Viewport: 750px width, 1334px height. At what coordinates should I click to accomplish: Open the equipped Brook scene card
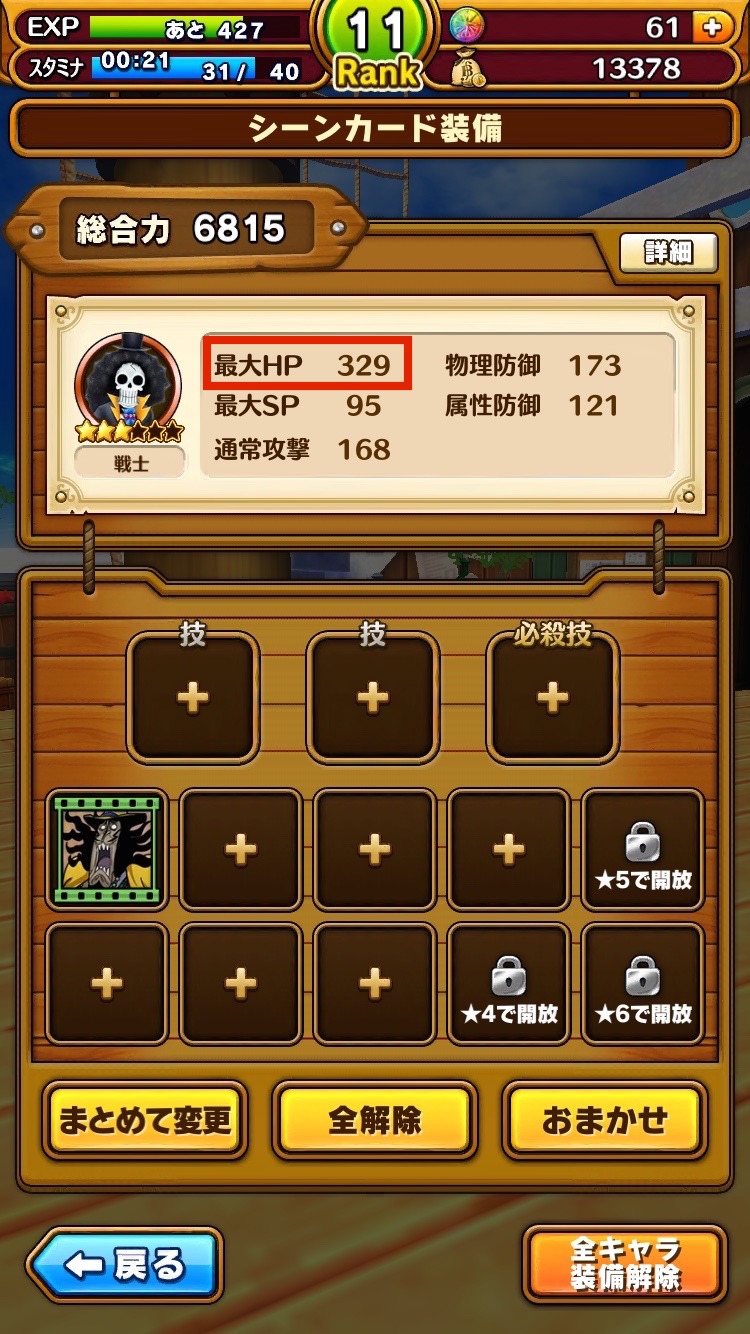[107, 850]
